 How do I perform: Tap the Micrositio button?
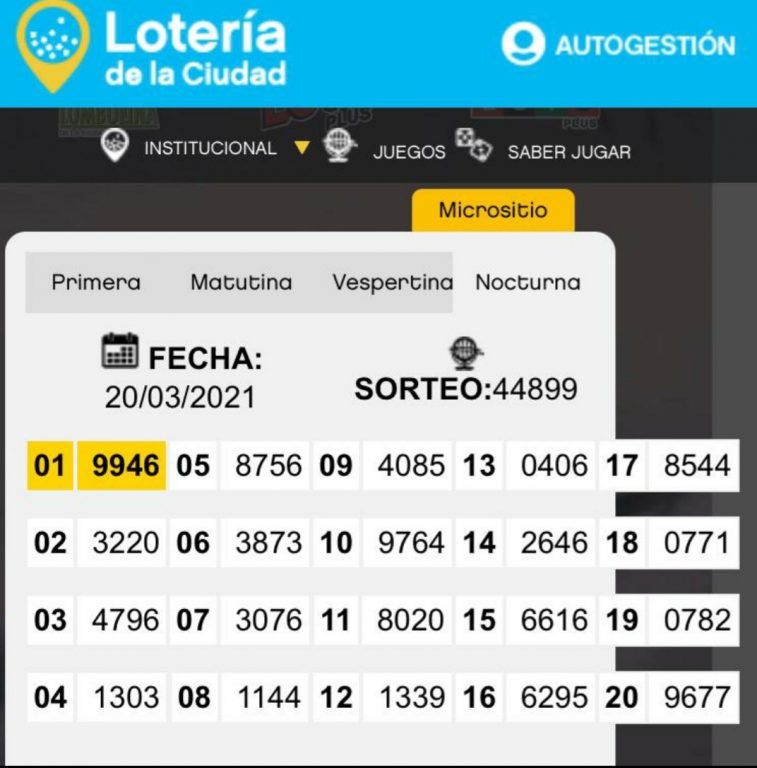pyautogui.click(x=493, y=211)
